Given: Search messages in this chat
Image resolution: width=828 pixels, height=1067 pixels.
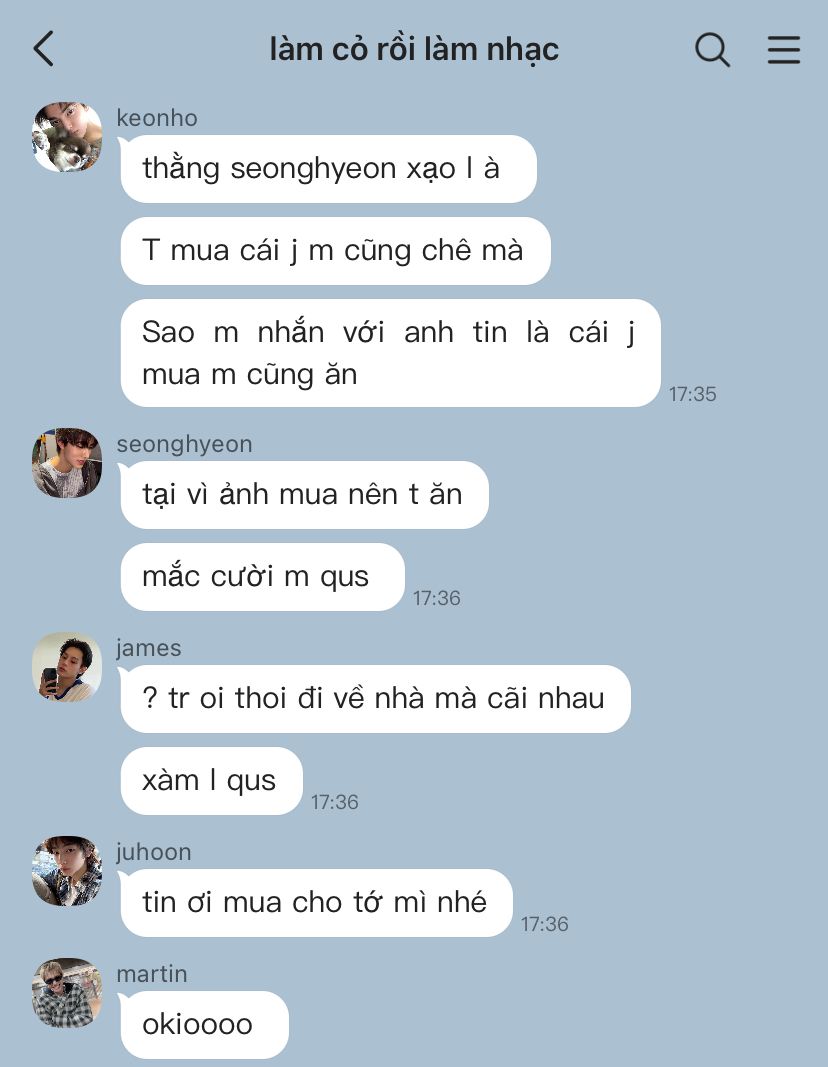Looking at the screenshot, I should 712,48.
